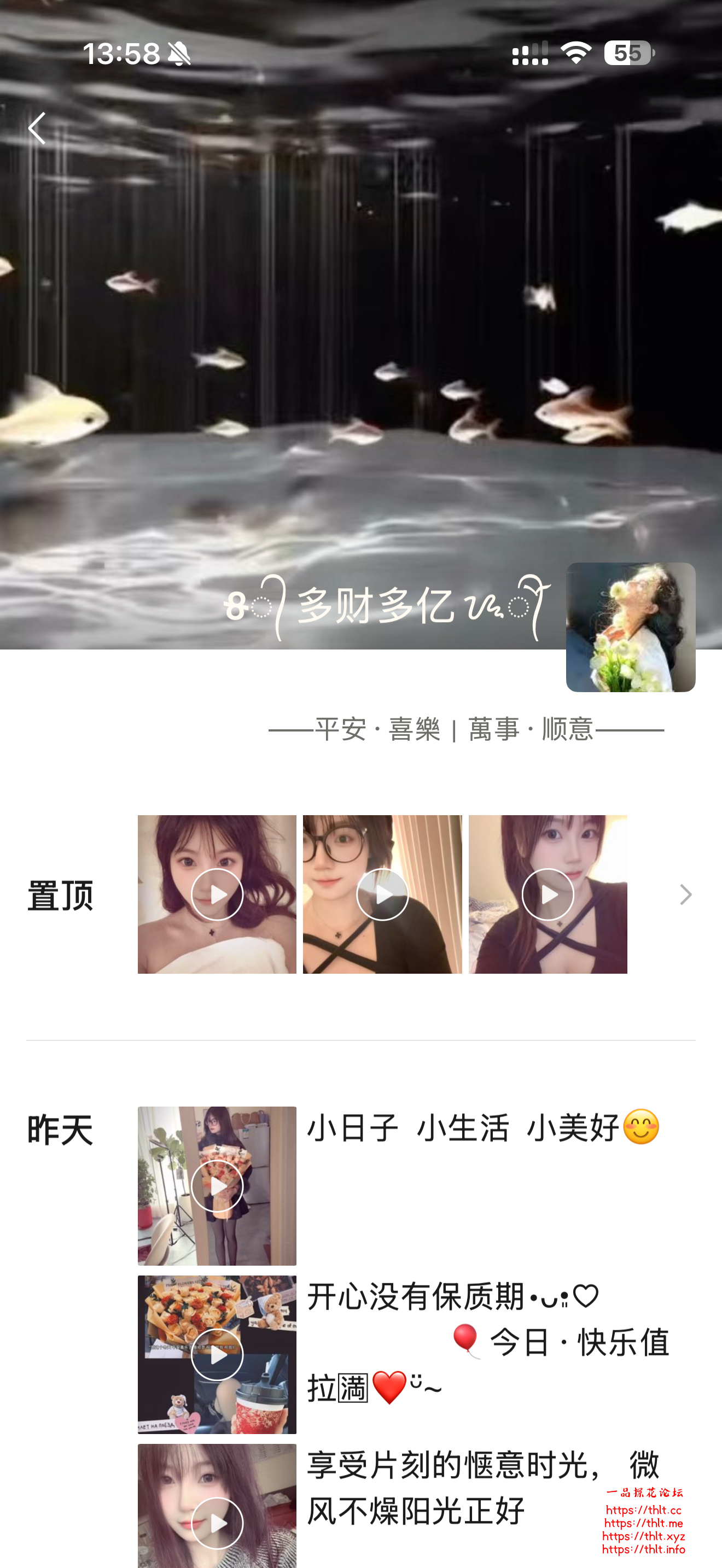Expand pinned posts via the right chevron
The image size is (722, 1568).
click(x=685, y=894)
